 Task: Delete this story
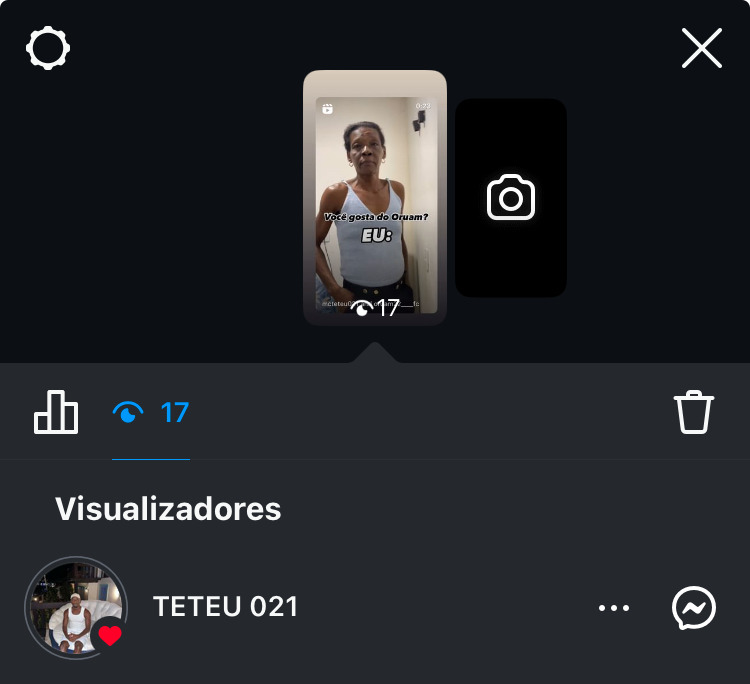click(693, 412)
